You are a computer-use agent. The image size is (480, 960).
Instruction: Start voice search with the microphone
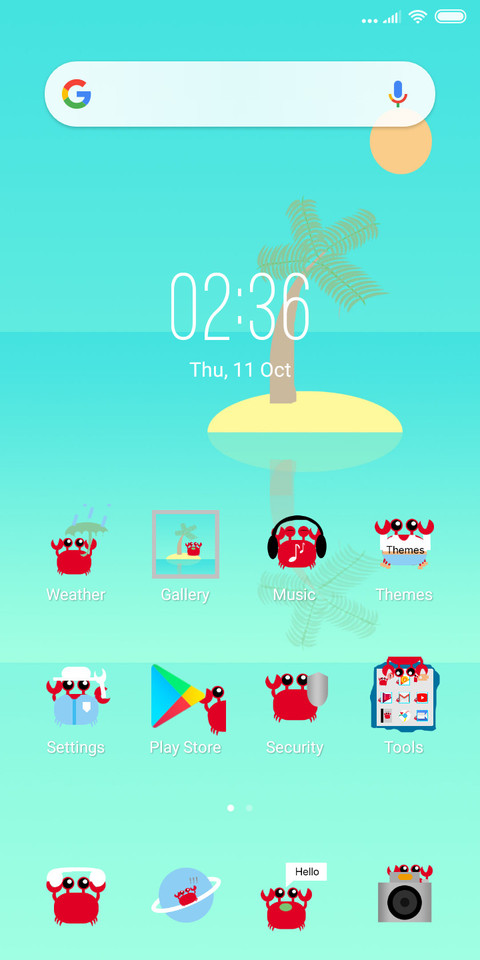398,94
